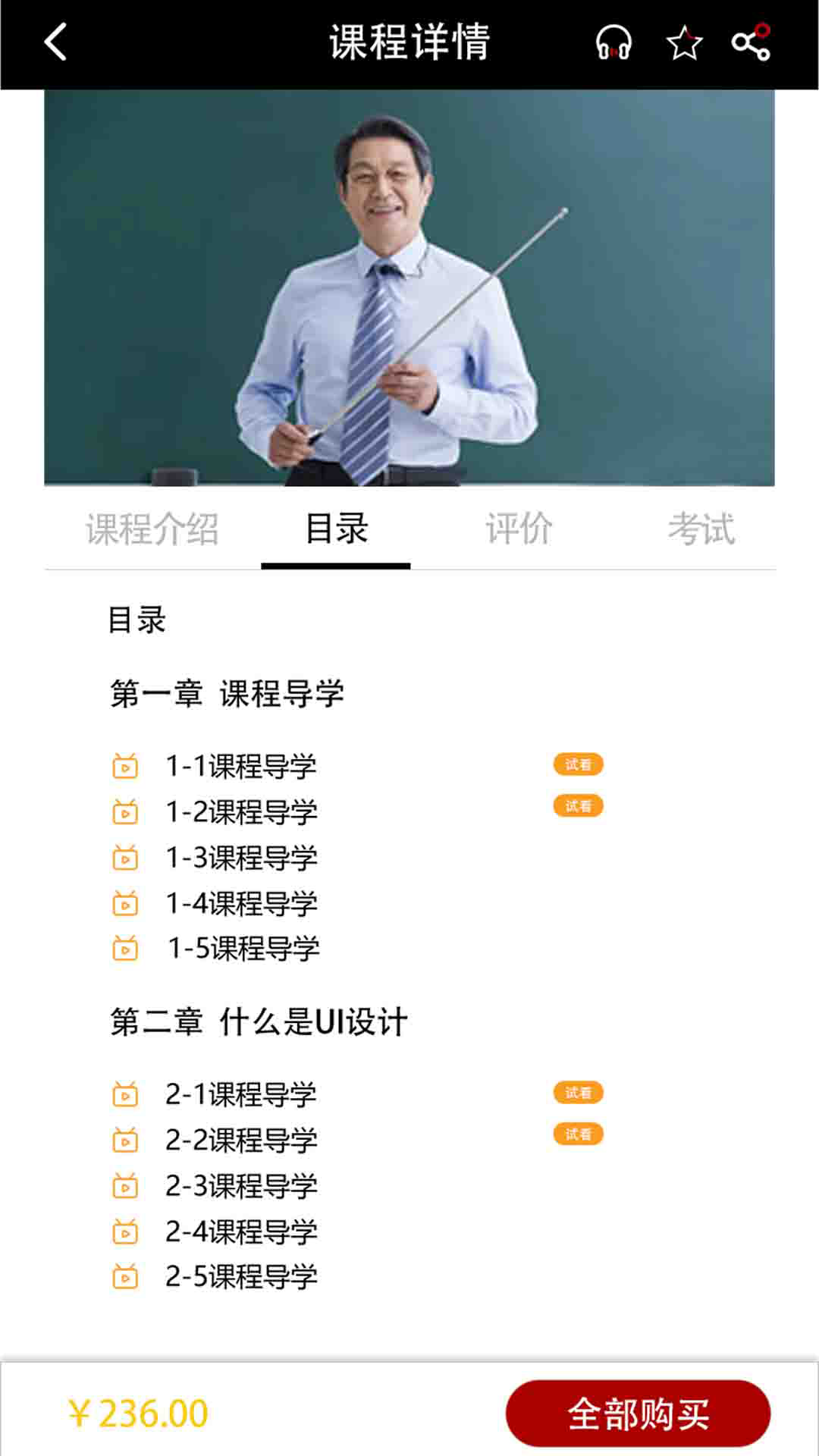The image size is (819, 1456).
Task: Click the video icon beside 2-5课程导学
Action: point(127,1277)
